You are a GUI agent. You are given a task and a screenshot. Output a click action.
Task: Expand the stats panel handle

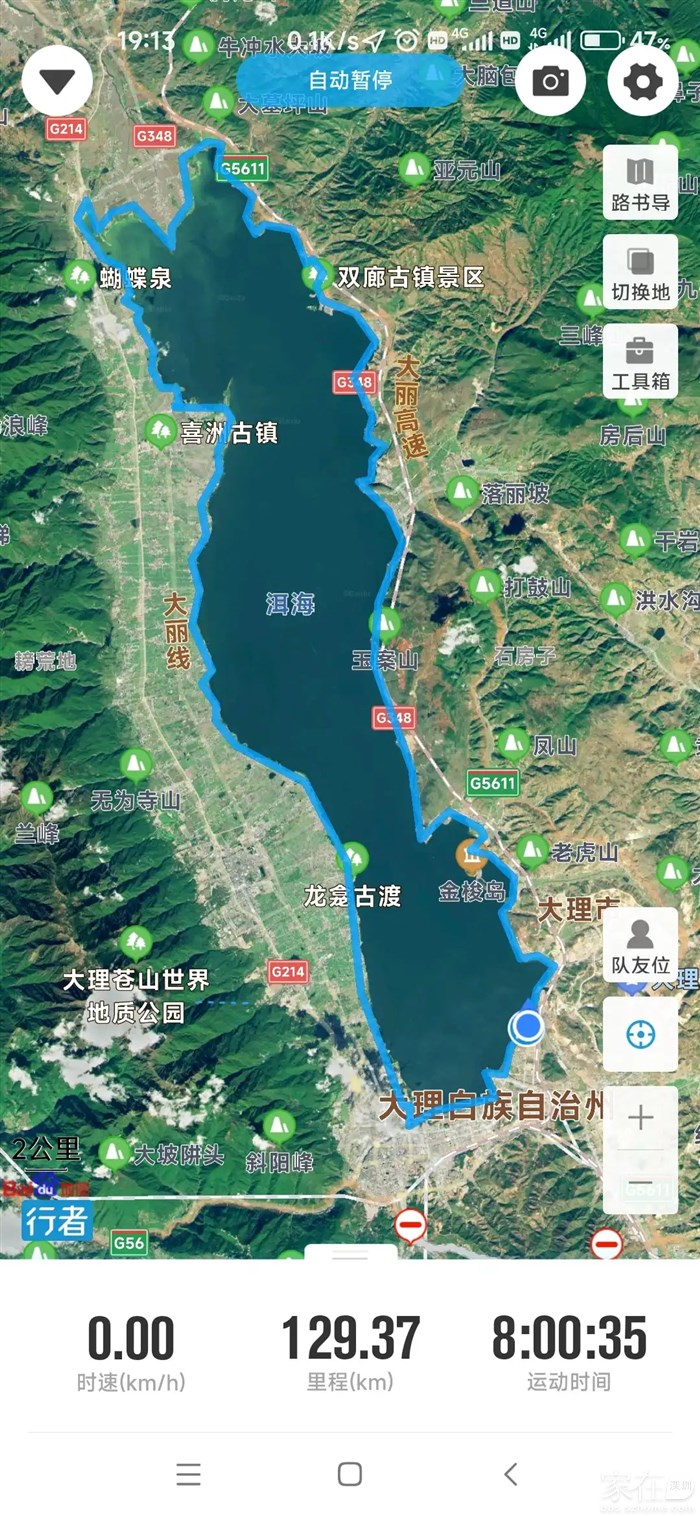click(x=350, y=1253)
